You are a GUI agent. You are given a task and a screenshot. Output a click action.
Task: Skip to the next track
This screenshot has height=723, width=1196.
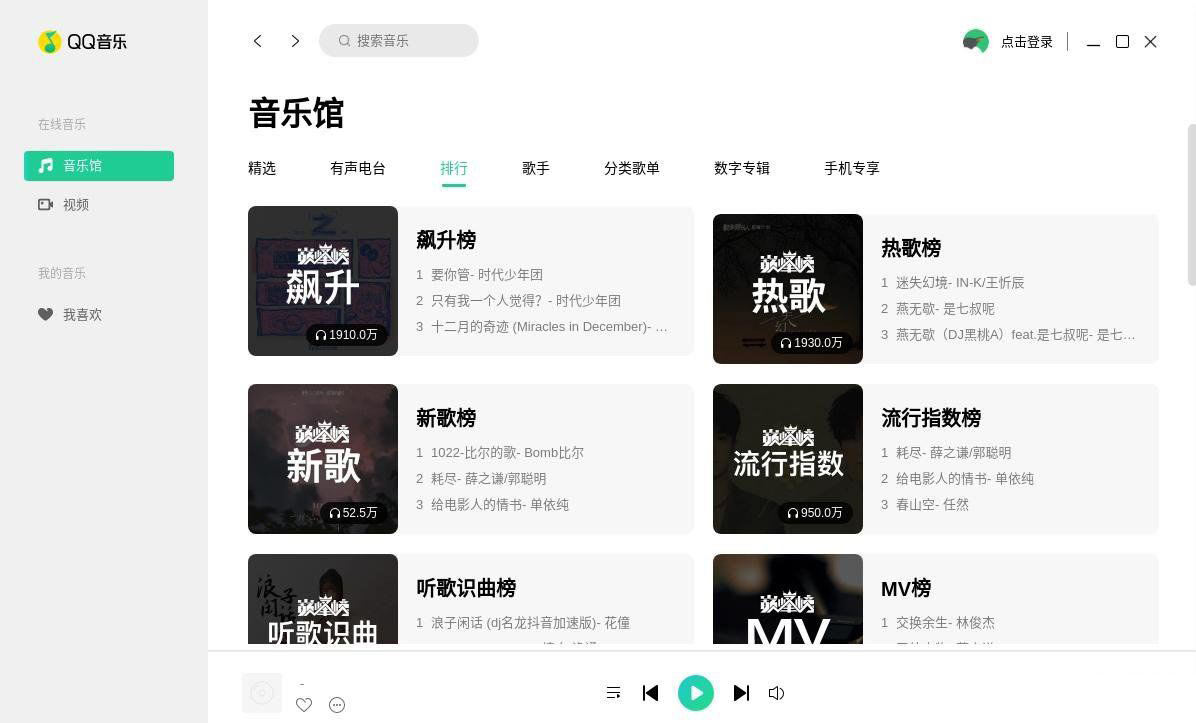click(x=741, y=693)
